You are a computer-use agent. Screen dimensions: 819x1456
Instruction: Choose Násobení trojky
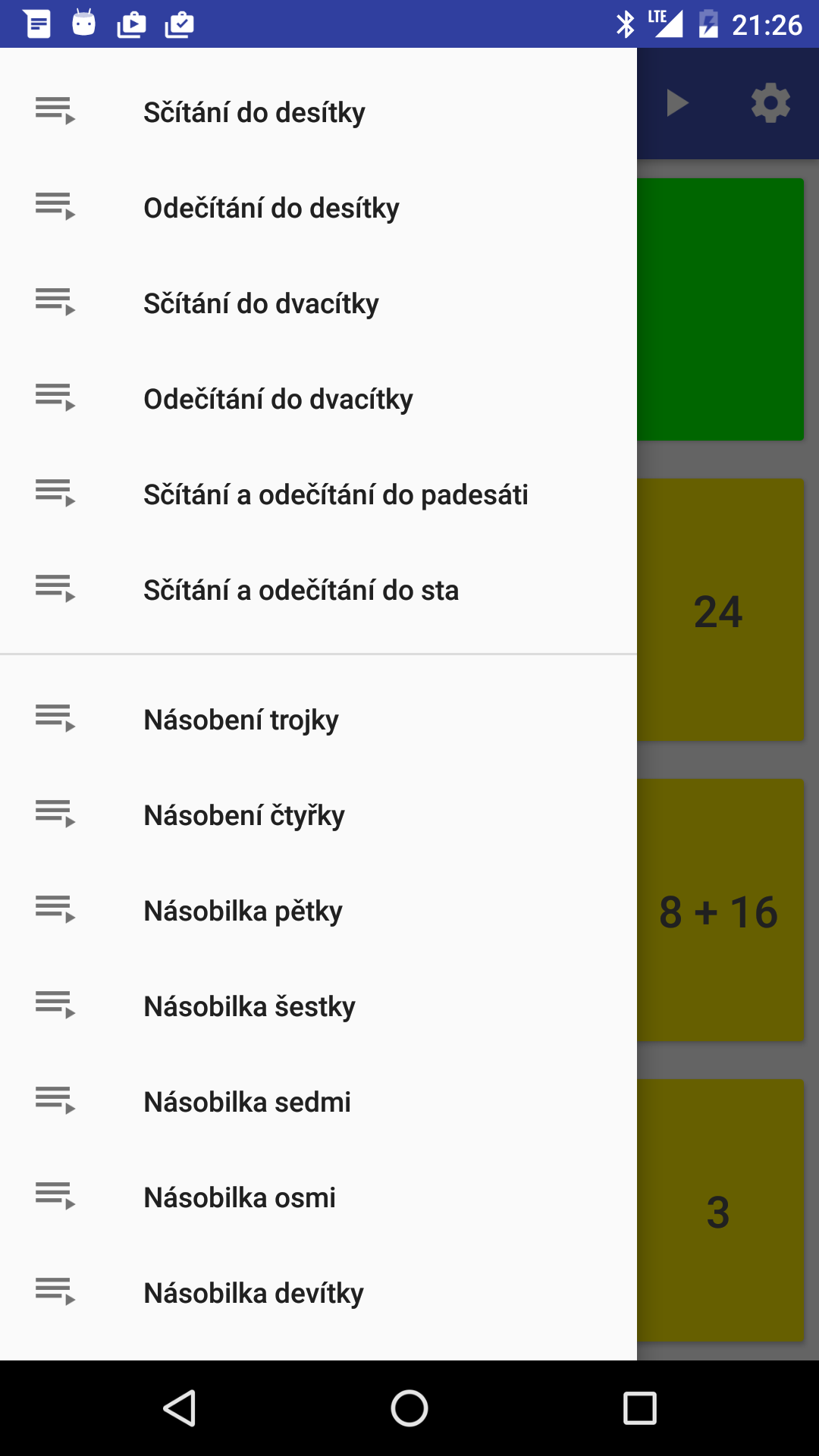click(318, 720)
